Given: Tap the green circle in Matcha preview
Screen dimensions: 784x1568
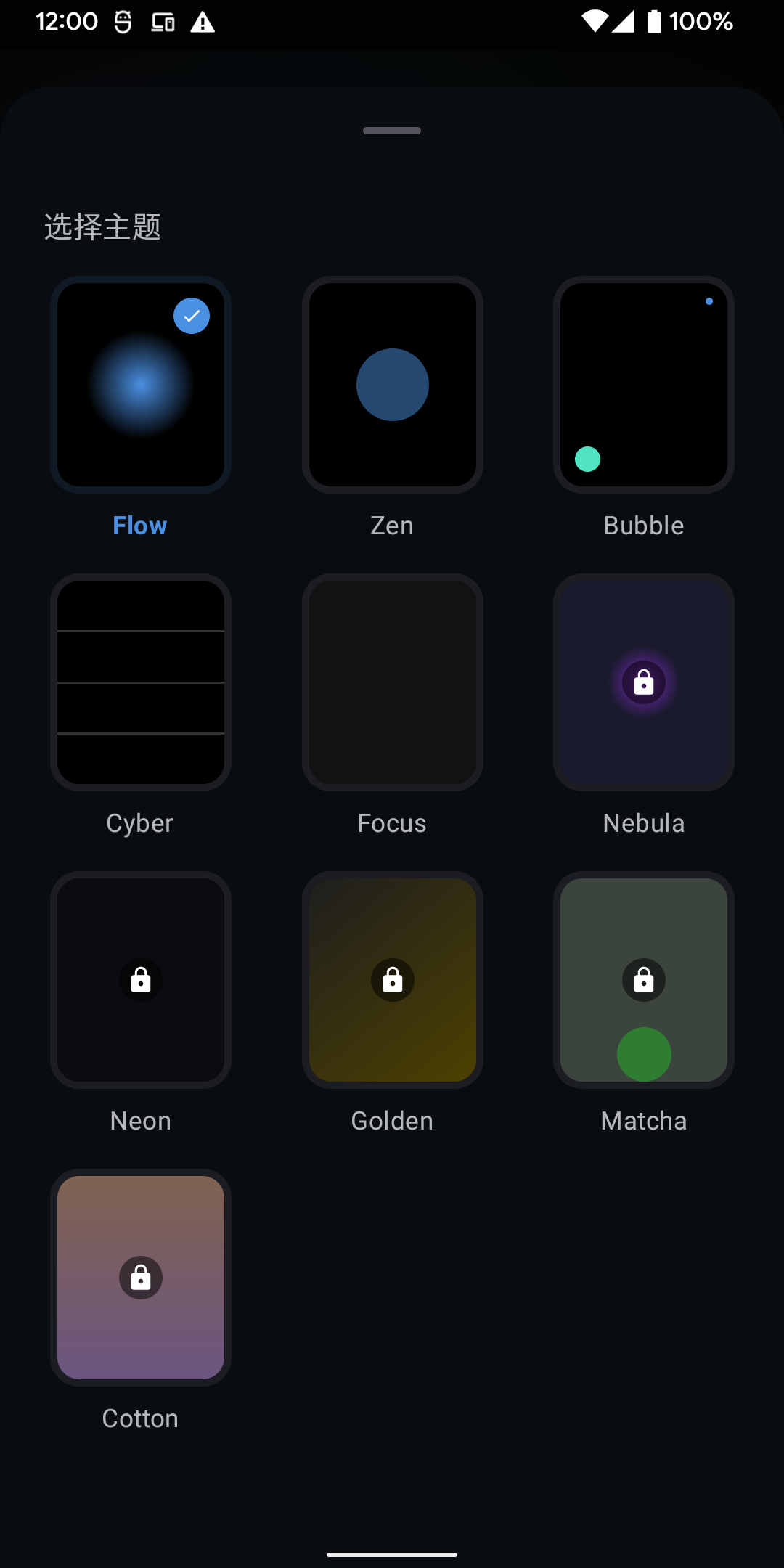Looking at the screenshot, I should click(643, 1054).
